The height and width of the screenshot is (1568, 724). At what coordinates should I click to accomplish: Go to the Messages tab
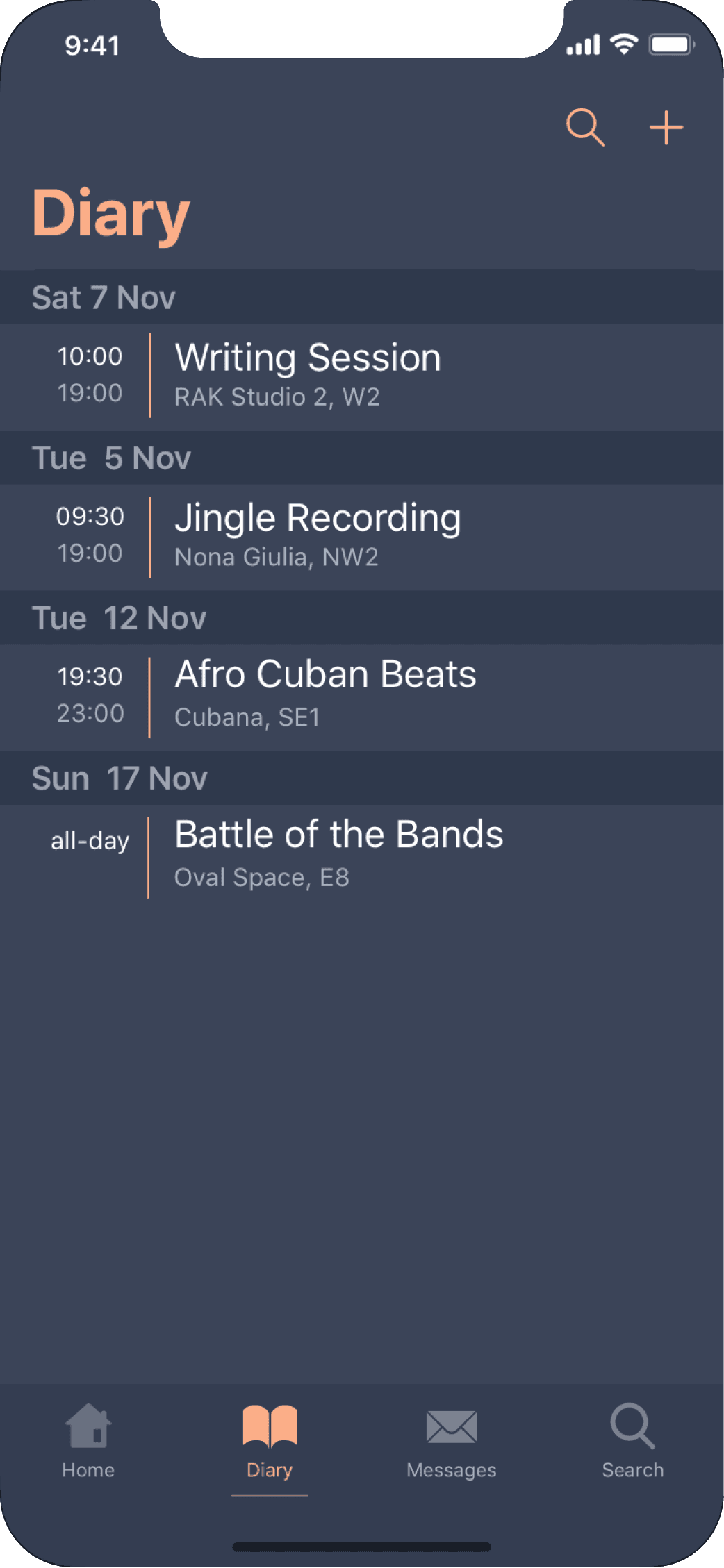click(452, 1441)
